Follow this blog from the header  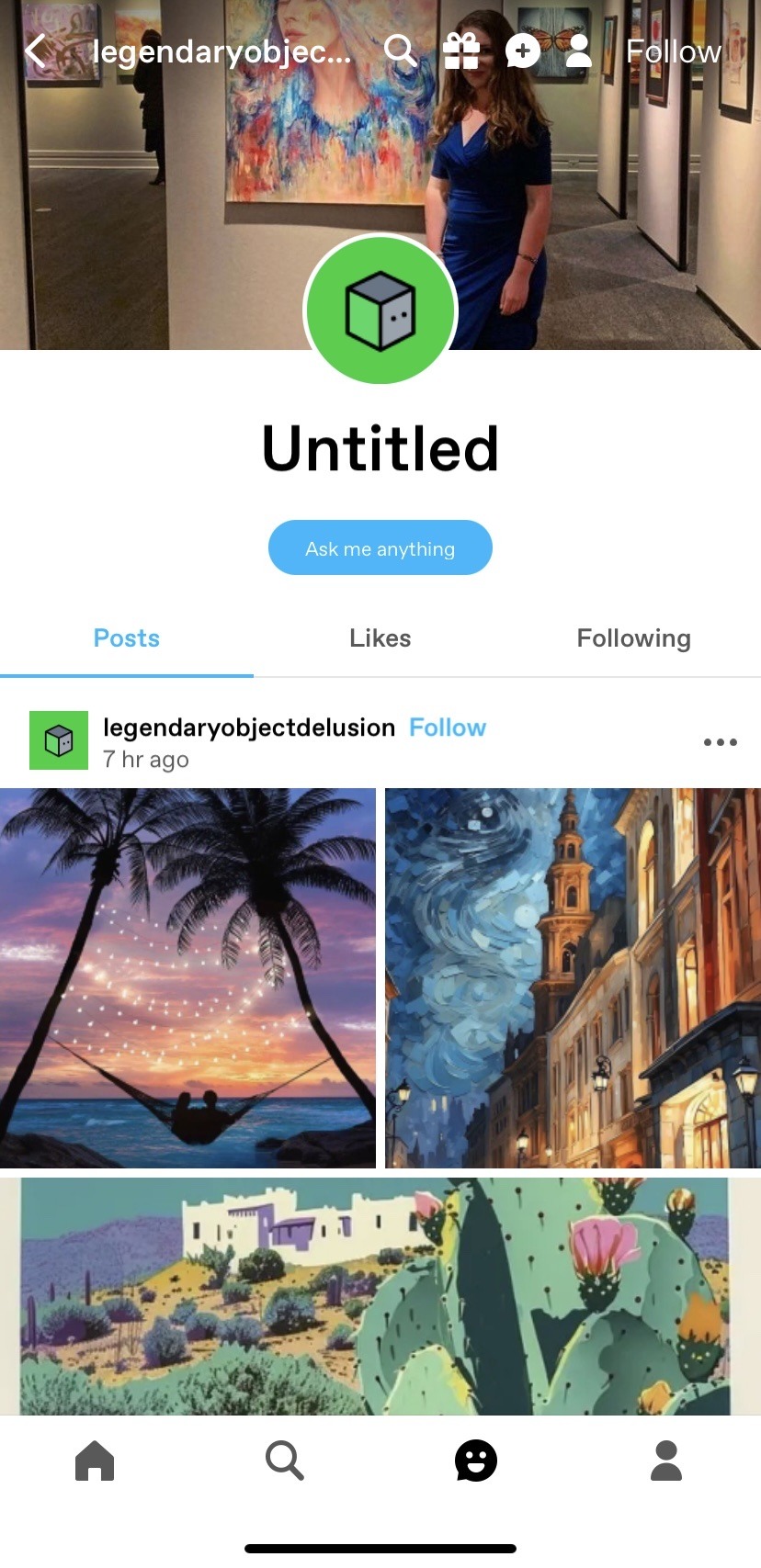(x=673, y=51)
